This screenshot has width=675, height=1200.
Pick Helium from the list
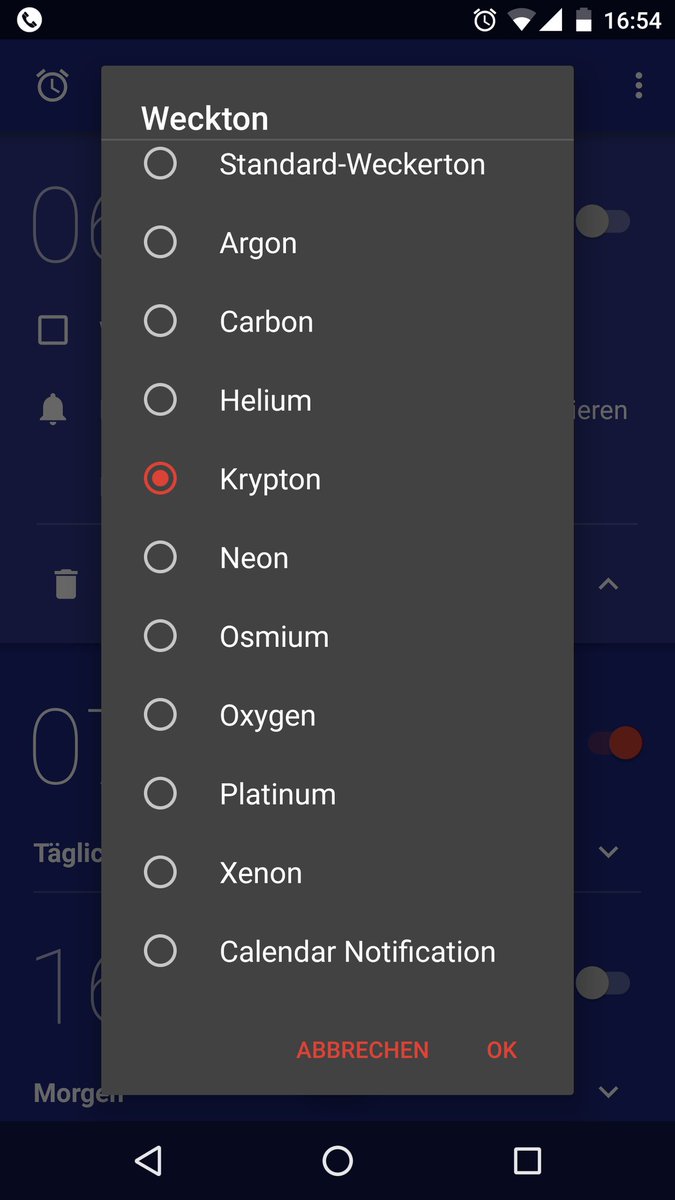point(337,400)
